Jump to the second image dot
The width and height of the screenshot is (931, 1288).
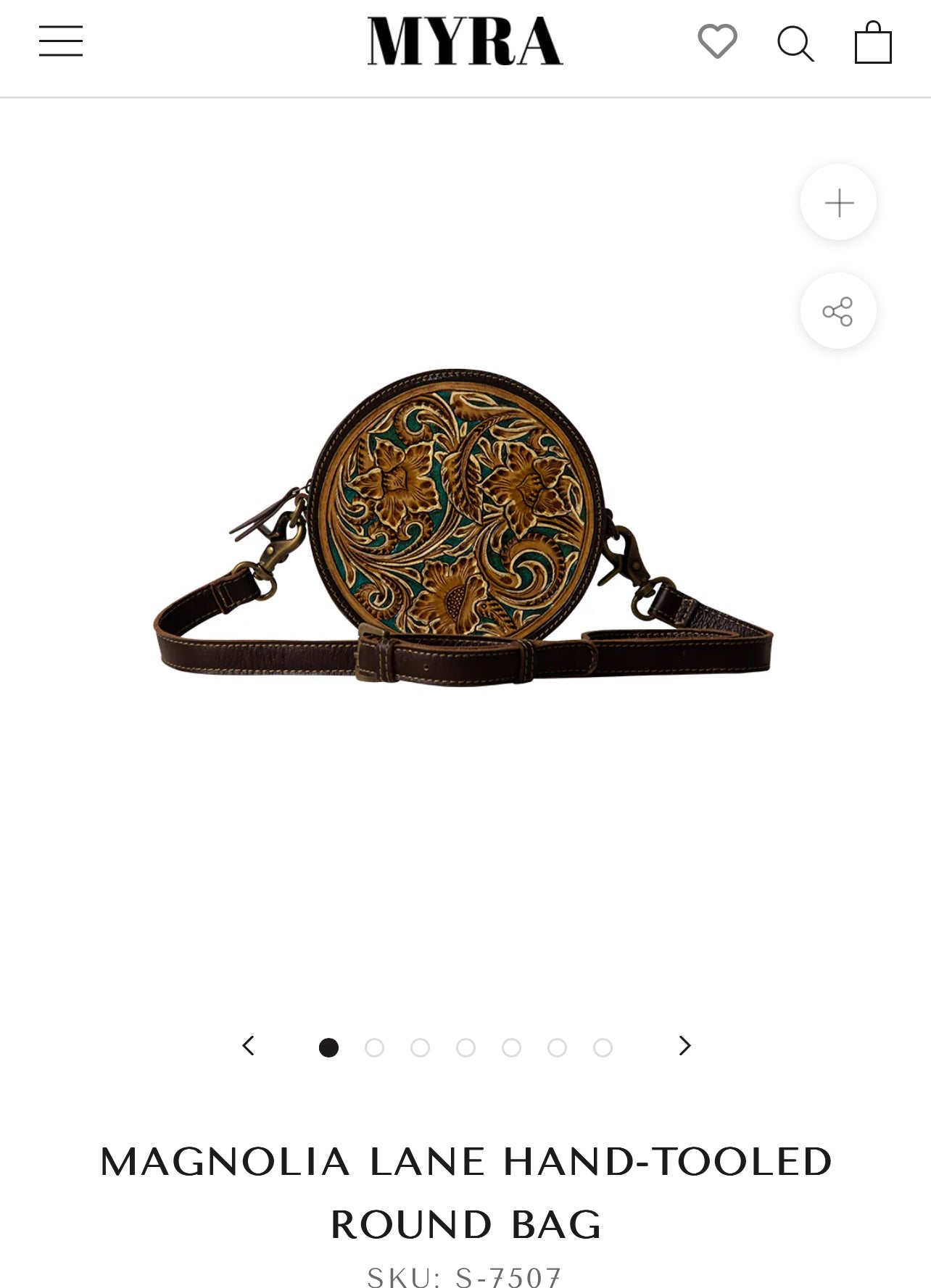click(374, 1047)
